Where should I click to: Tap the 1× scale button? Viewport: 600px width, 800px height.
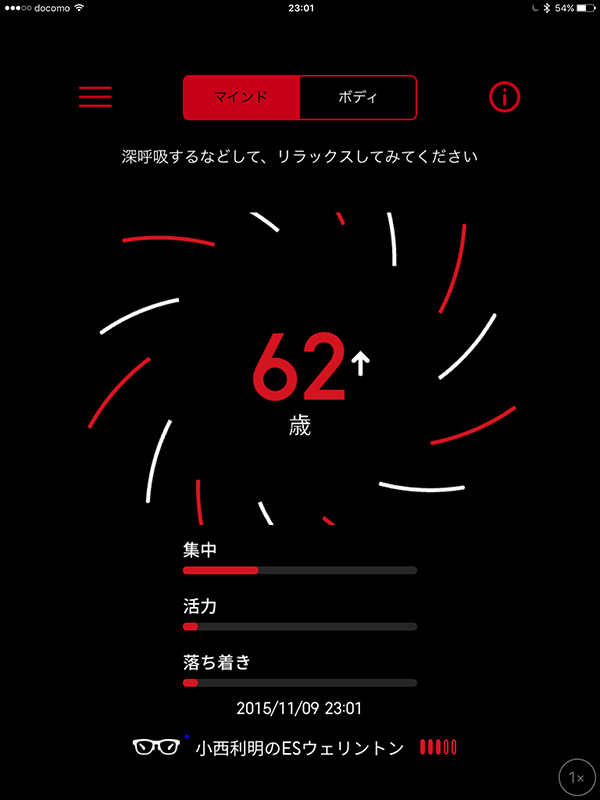[576, 777]
